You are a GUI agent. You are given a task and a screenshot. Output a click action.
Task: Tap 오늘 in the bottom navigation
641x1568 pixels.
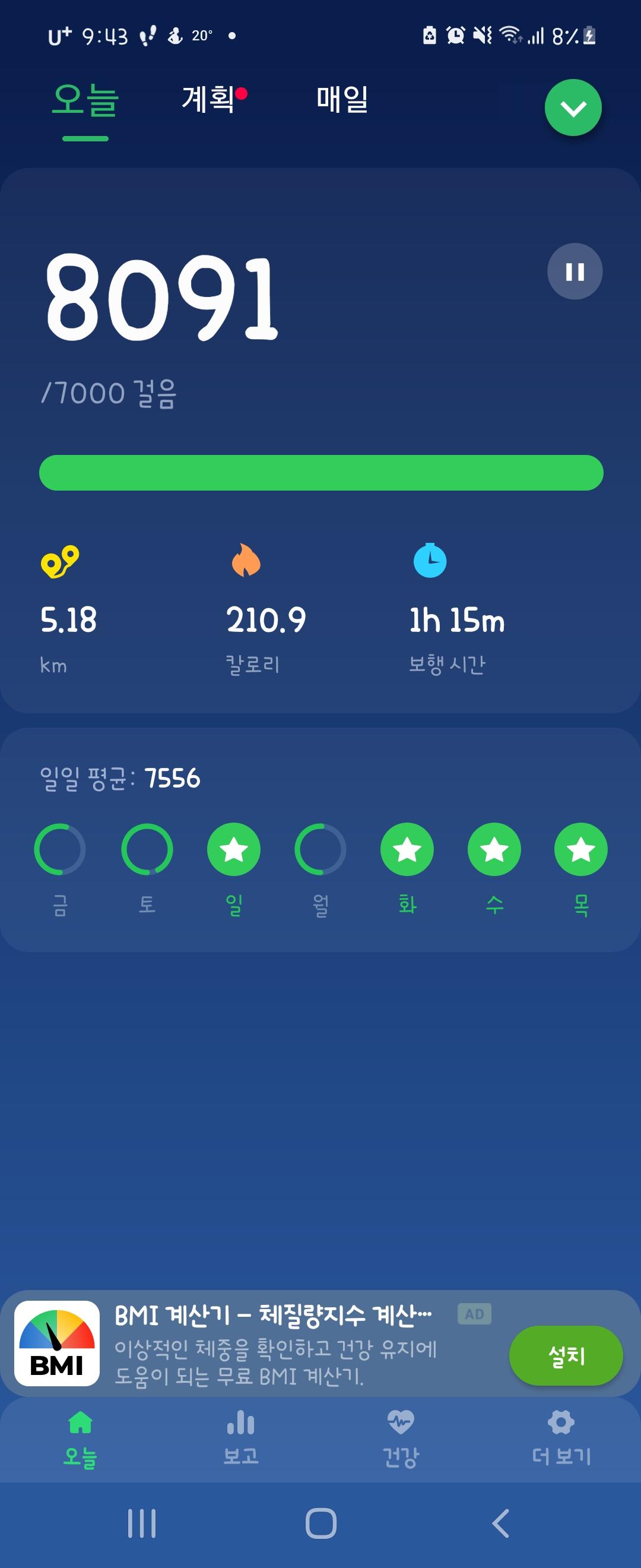[x=80, y=1439]
